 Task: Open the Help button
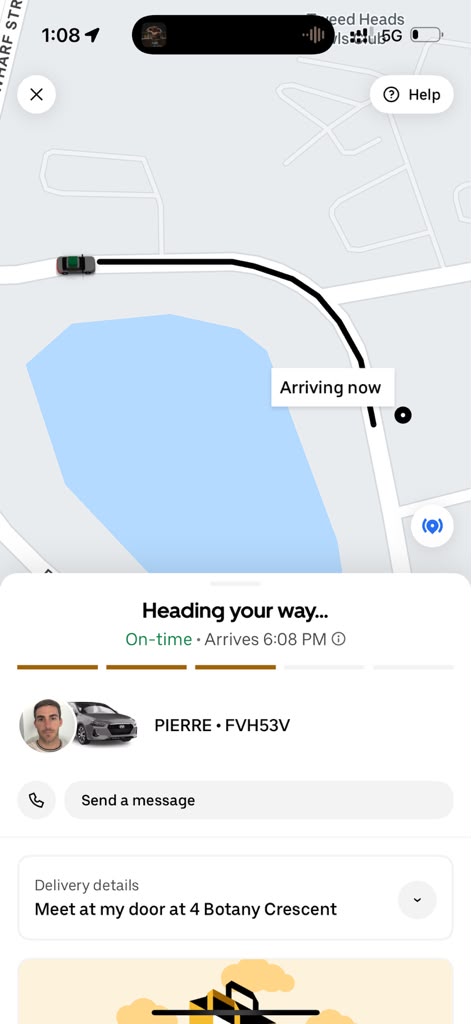(412, 95)
